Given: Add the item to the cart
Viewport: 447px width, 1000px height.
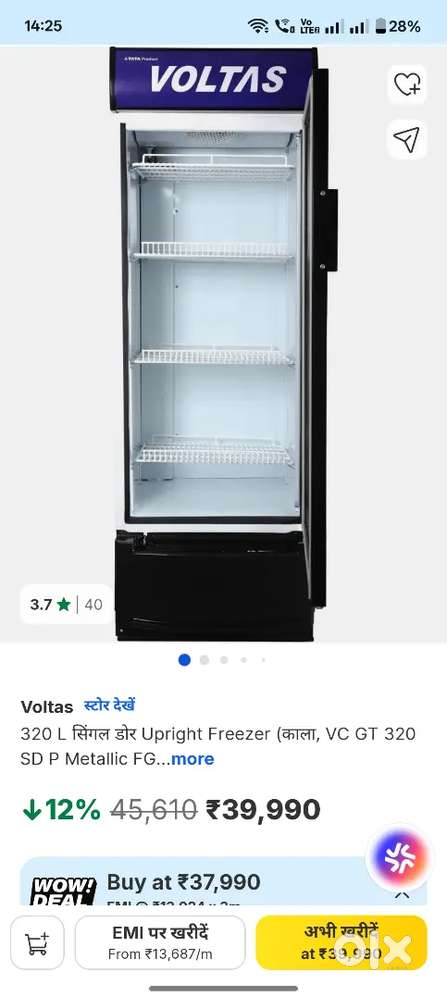Looking at the screenshot, I should pyautogui.click(x=38, y=943).
